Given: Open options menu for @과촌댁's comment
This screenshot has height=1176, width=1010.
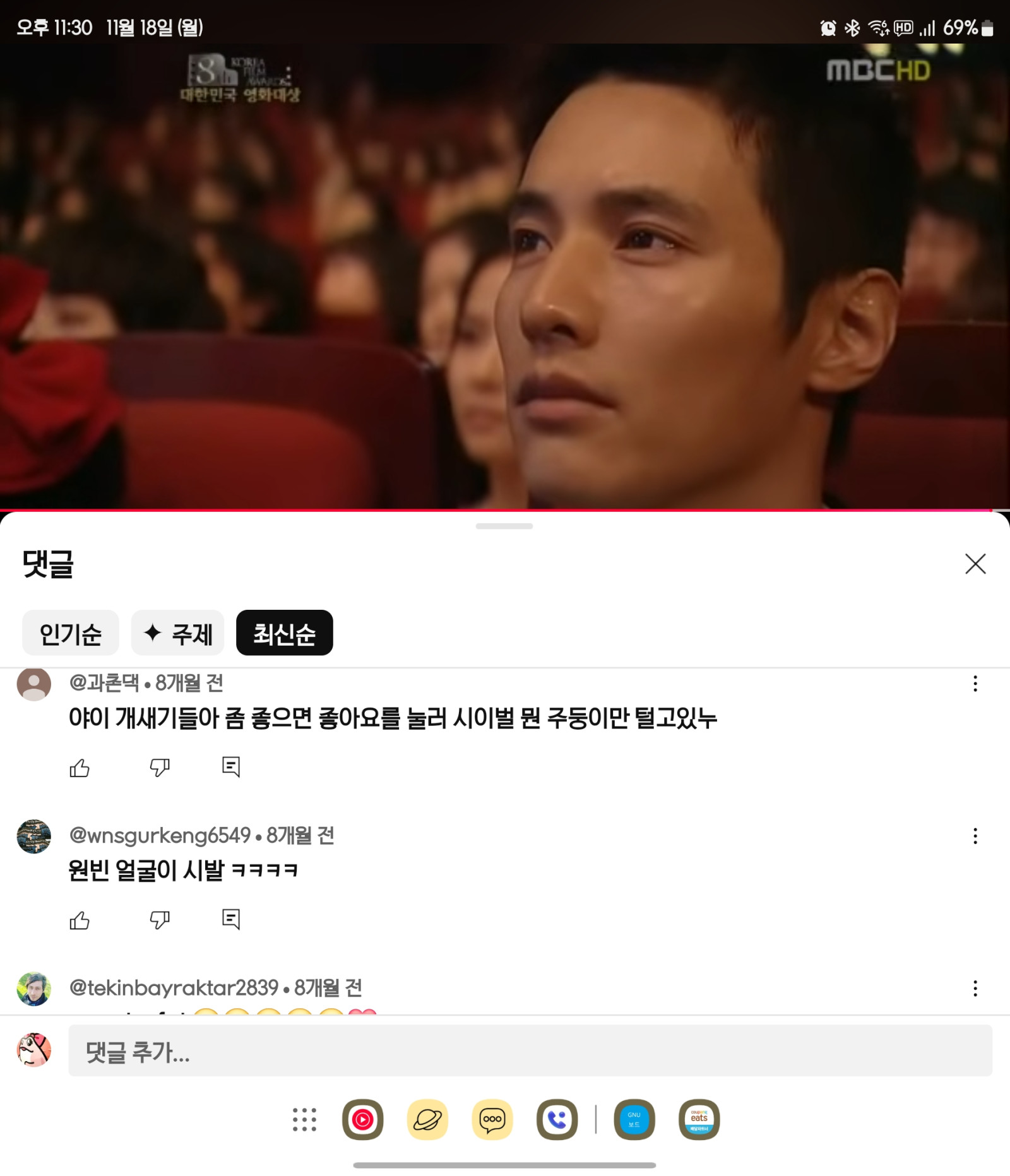Looking at the screenshot, I should pyautogui.click(x=975, y=684).
